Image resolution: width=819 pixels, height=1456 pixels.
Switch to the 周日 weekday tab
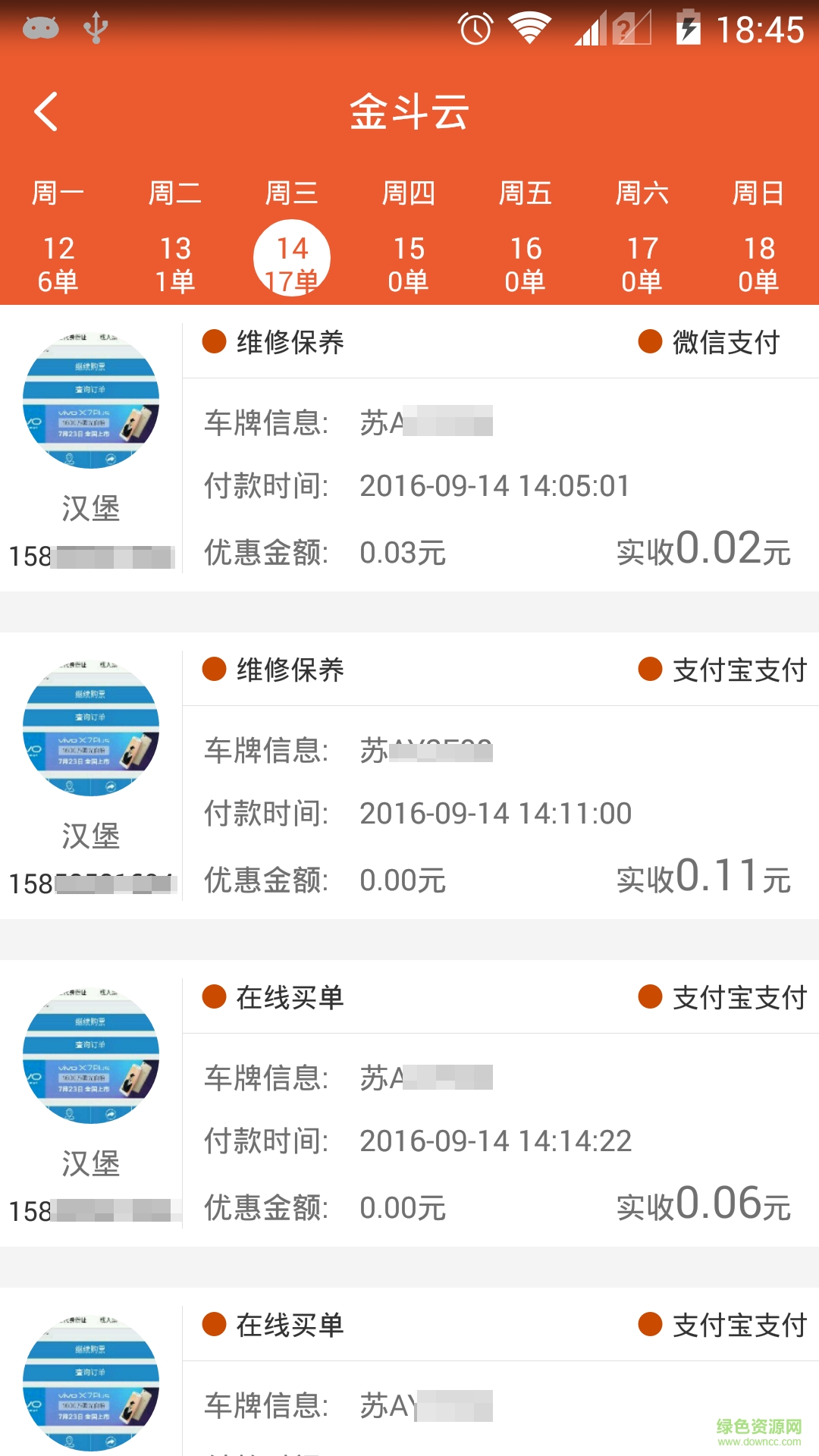click(x=761, y=193)
